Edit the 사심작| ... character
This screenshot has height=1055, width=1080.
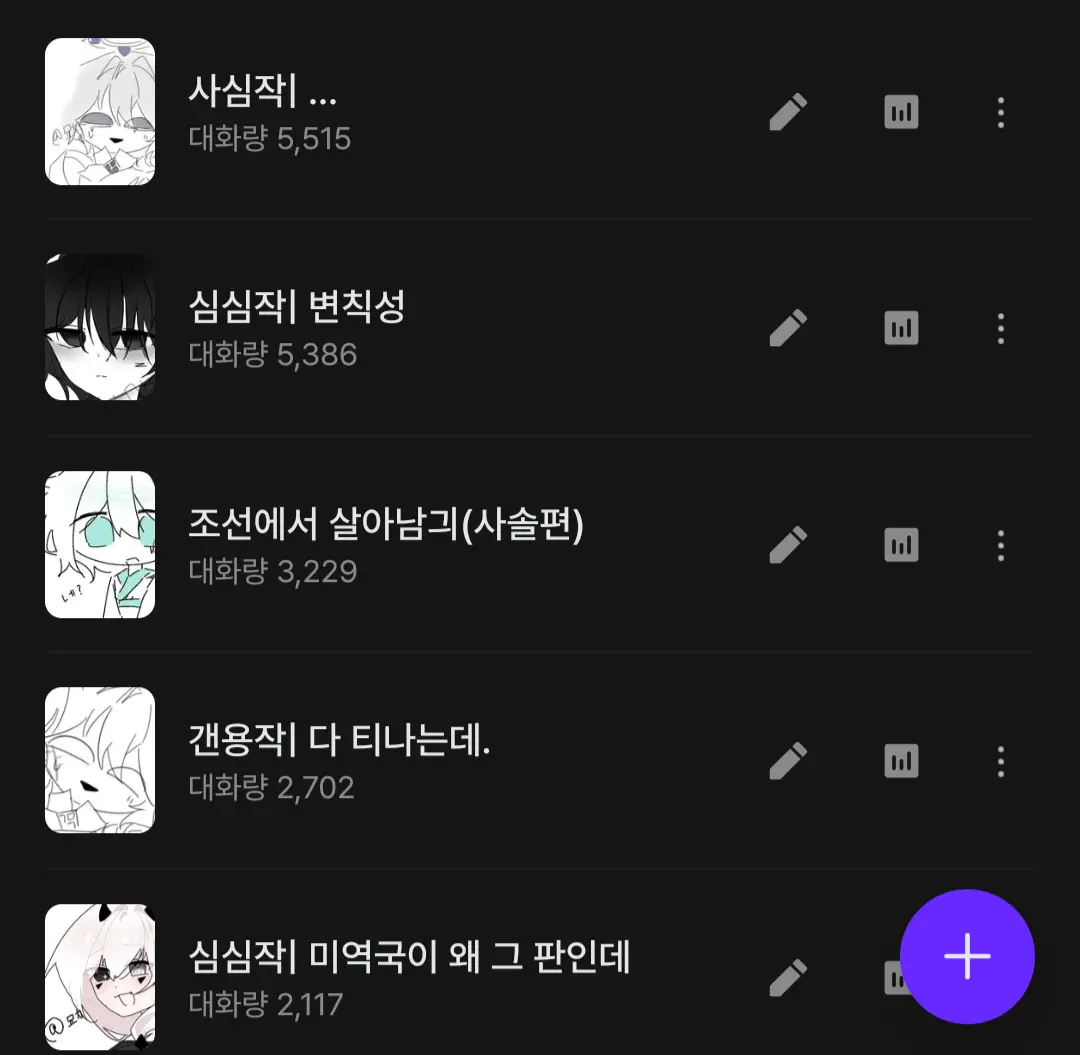point(788,112)
